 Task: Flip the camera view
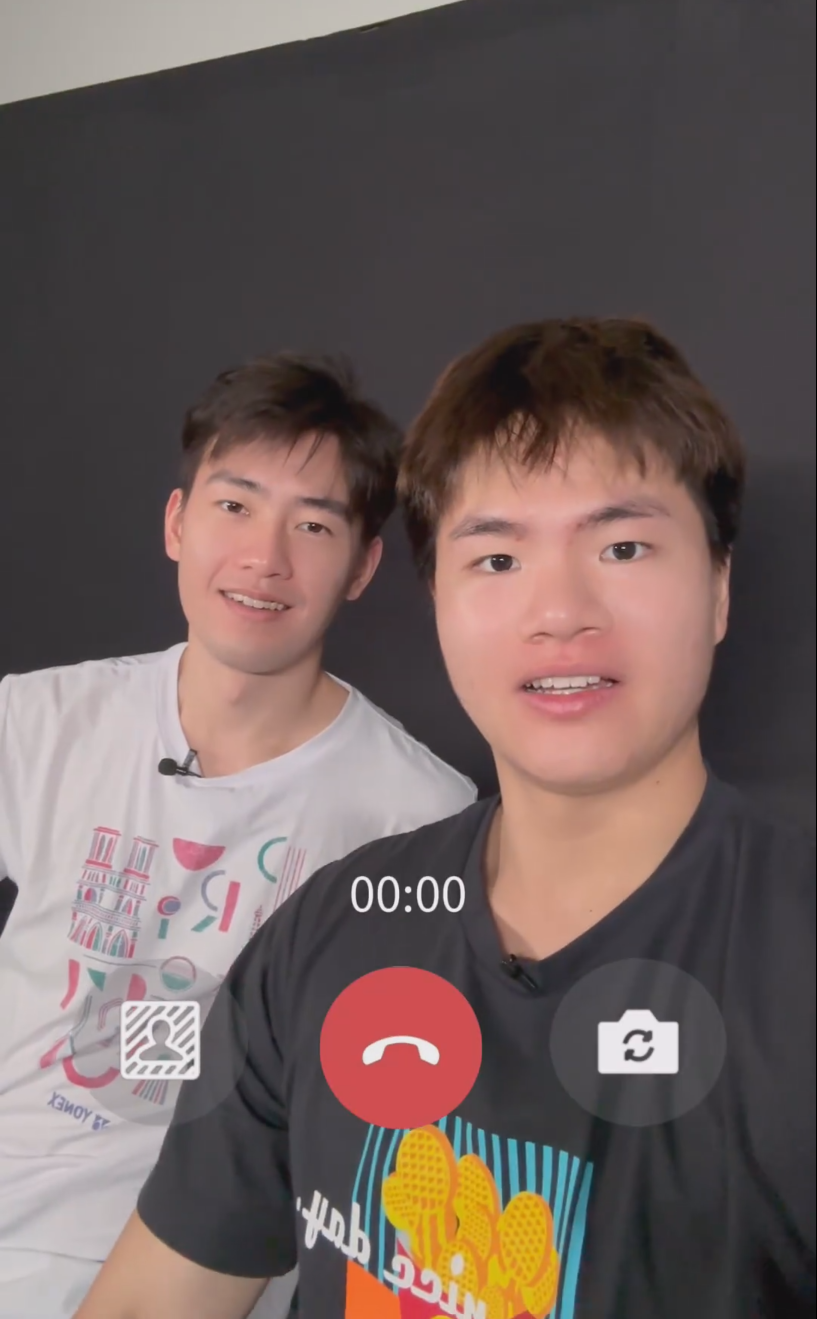click(x=637, y=1042)
